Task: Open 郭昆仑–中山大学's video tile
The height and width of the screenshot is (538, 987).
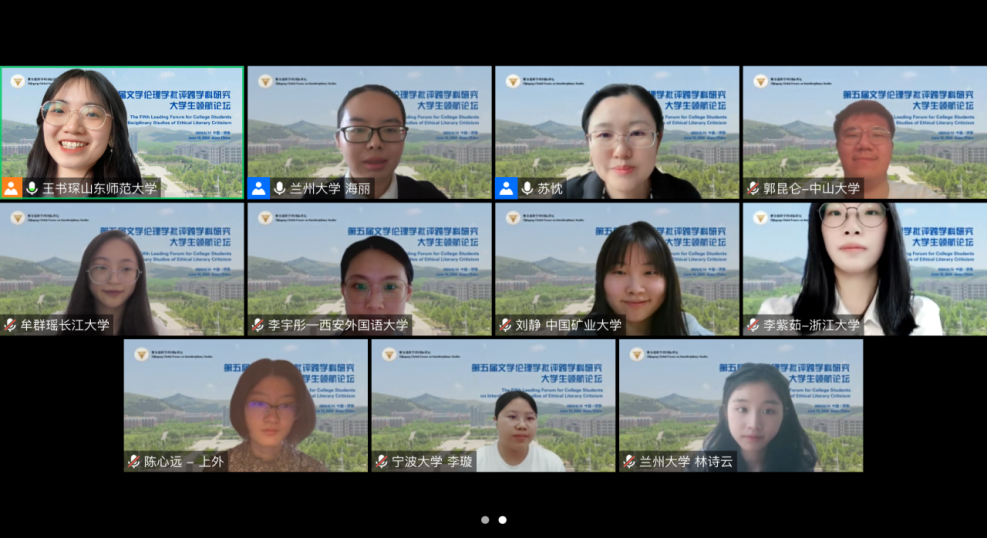Action: (x=864, y=132)
